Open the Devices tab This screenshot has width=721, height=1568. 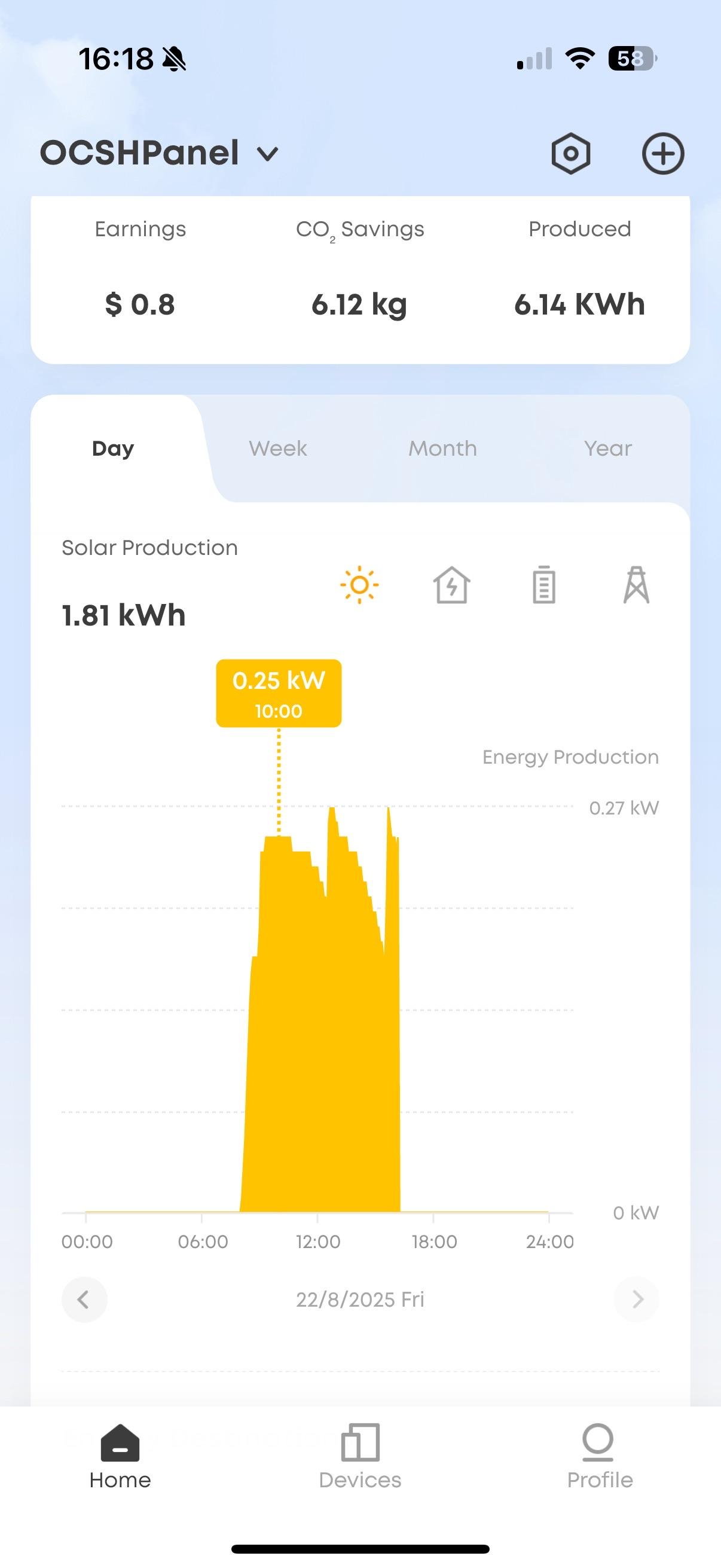(x=360, y=1457)
